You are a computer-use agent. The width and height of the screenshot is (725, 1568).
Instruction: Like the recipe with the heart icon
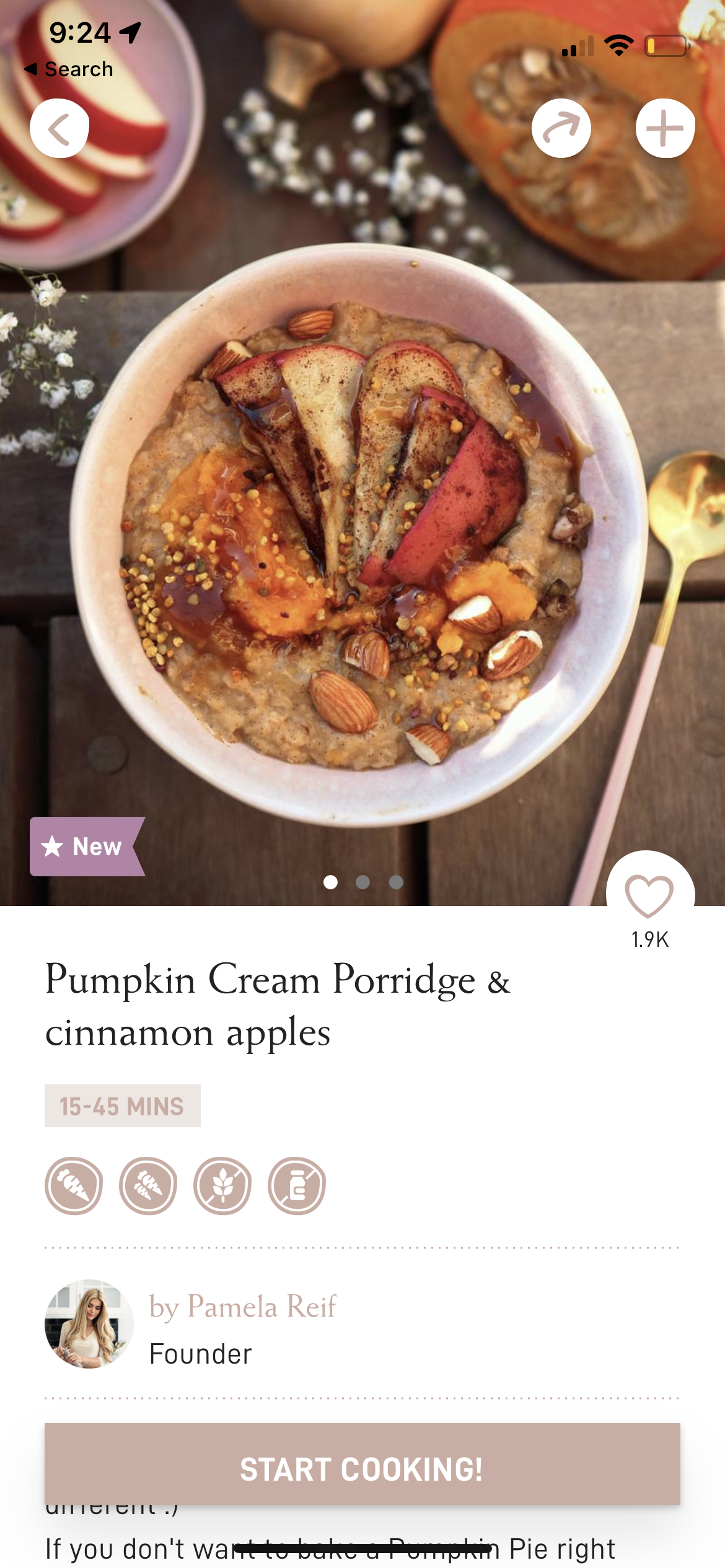pyautogui.click(x=649, y=895)
